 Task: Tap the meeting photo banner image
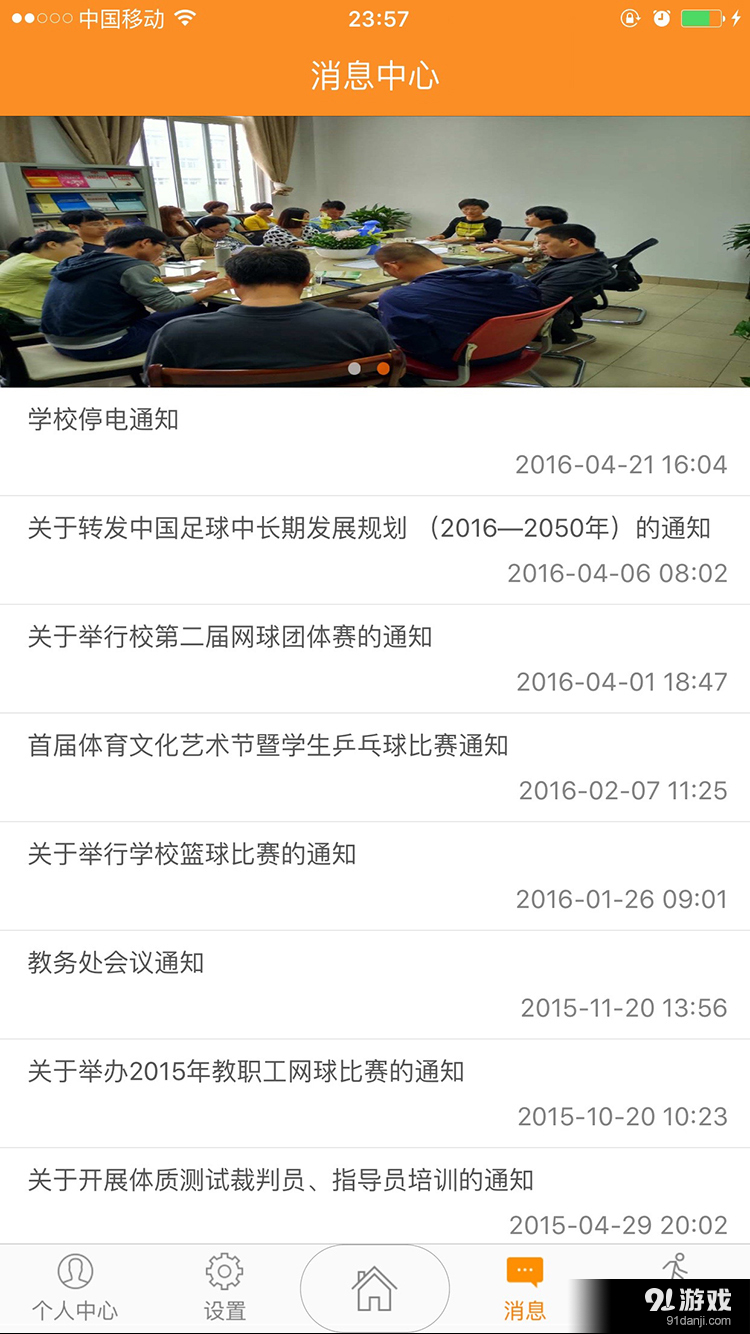click(x=375, y=250)
